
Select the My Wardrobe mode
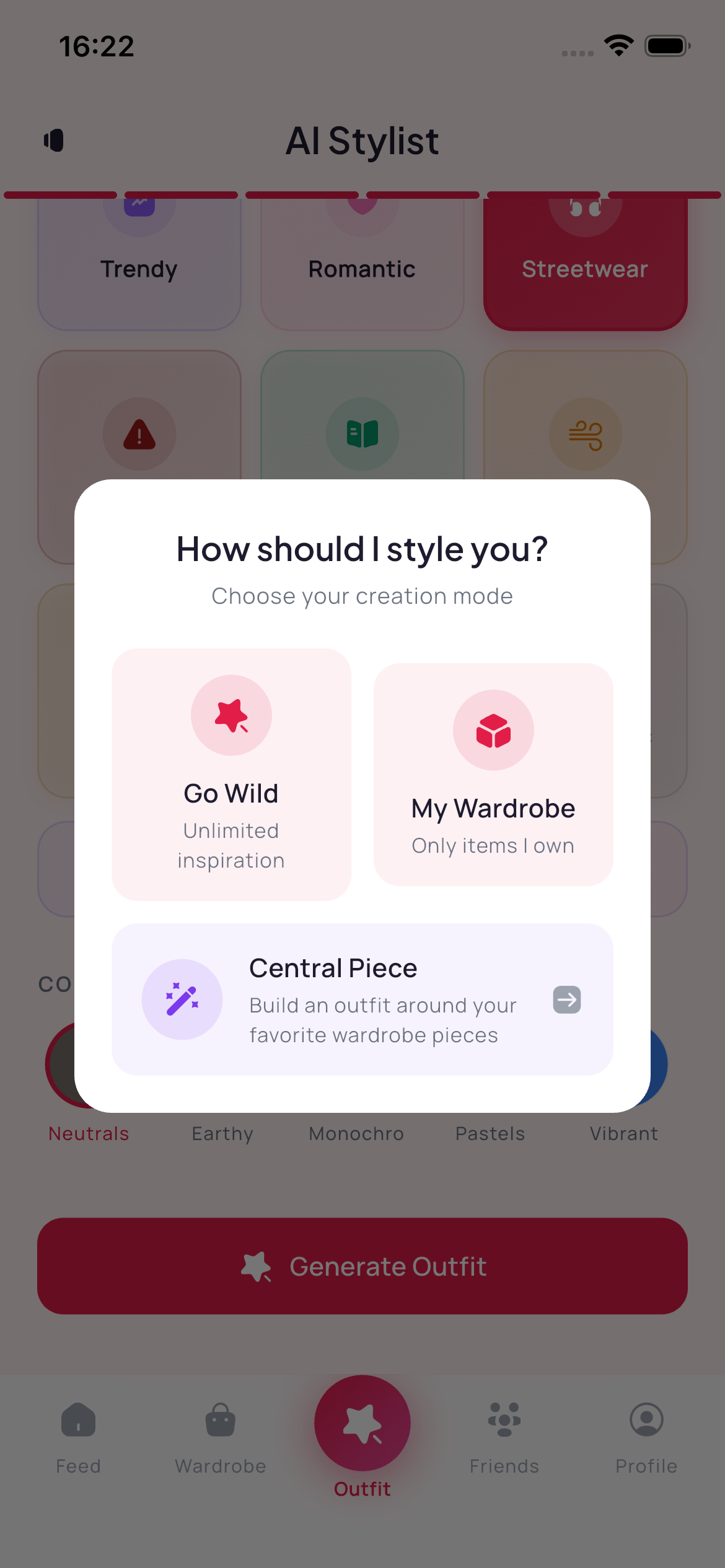(493, 774)
